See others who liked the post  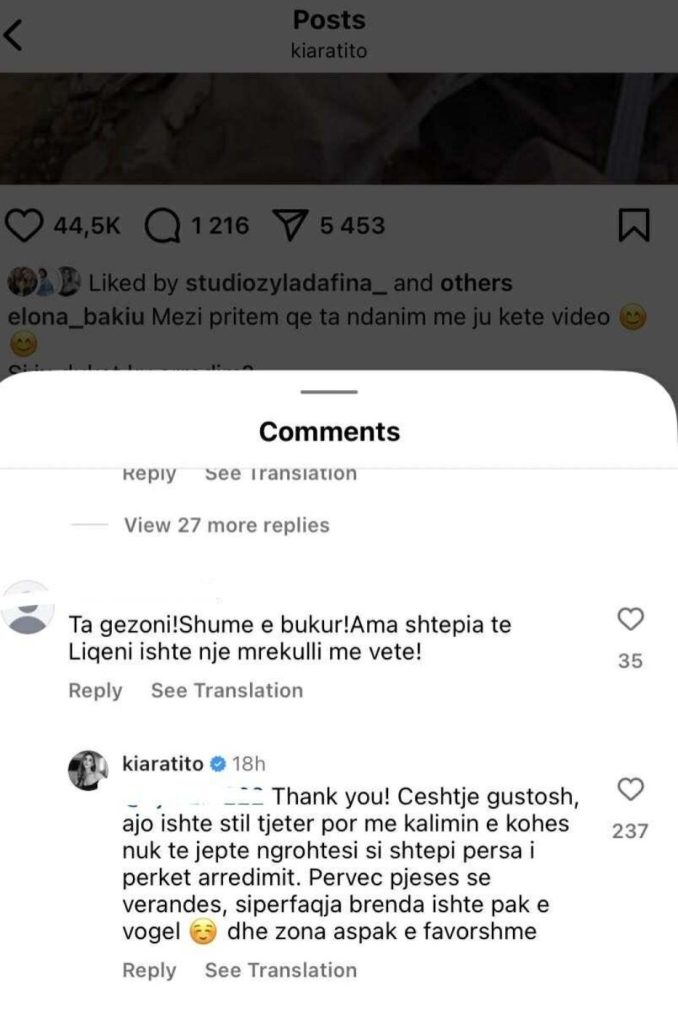point(476,283)
